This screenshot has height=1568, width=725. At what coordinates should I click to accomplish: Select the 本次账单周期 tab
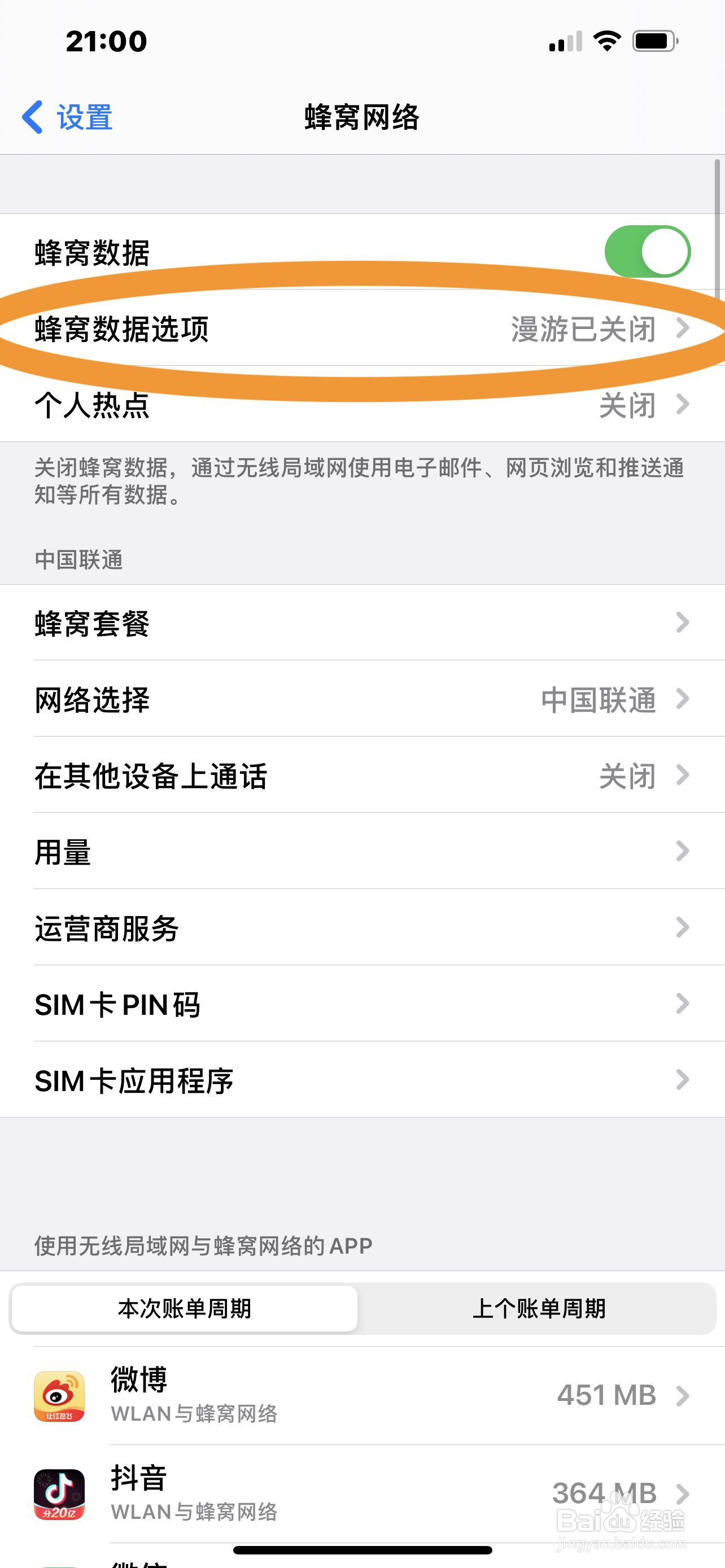tap(185, 1307)
